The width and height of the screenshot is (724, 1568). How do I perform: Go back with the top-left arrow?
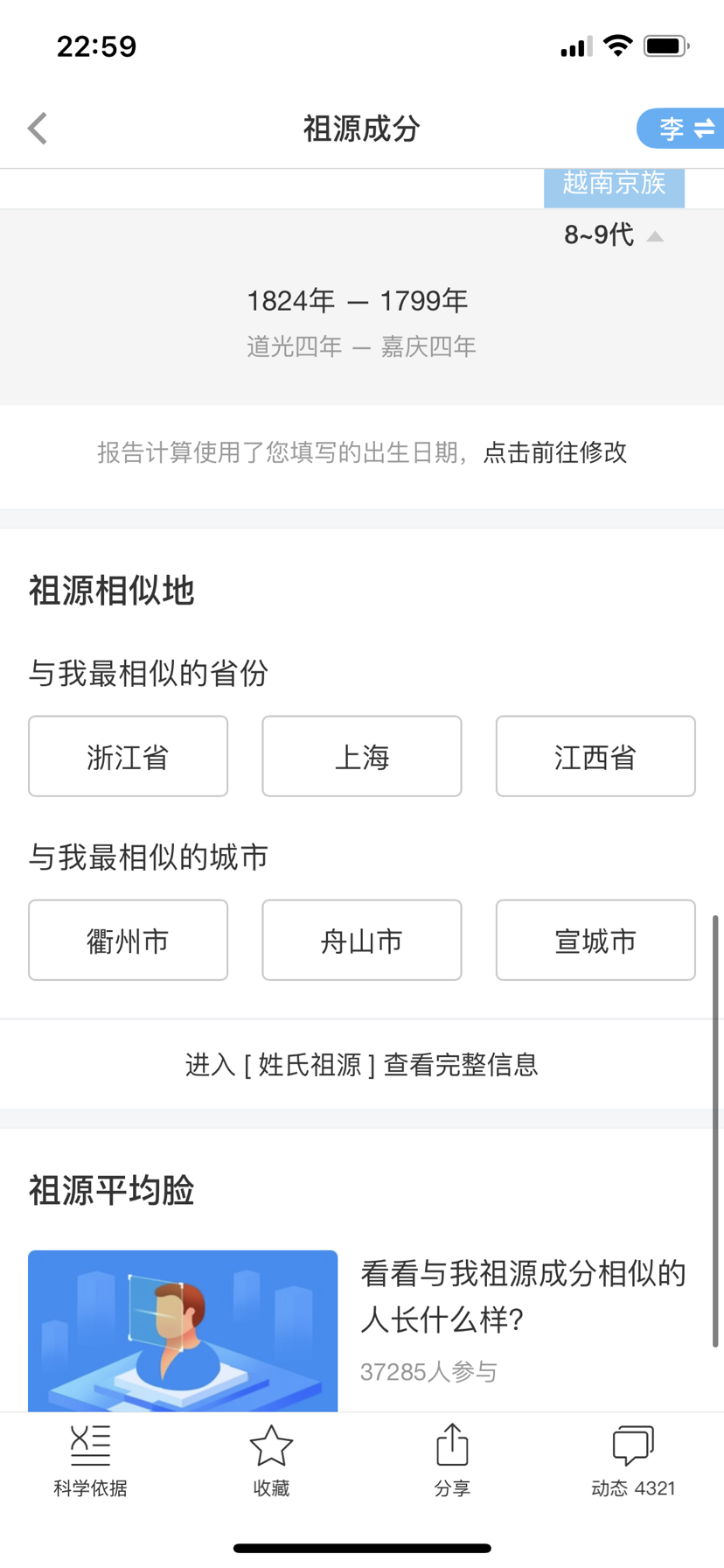point(38,129)
